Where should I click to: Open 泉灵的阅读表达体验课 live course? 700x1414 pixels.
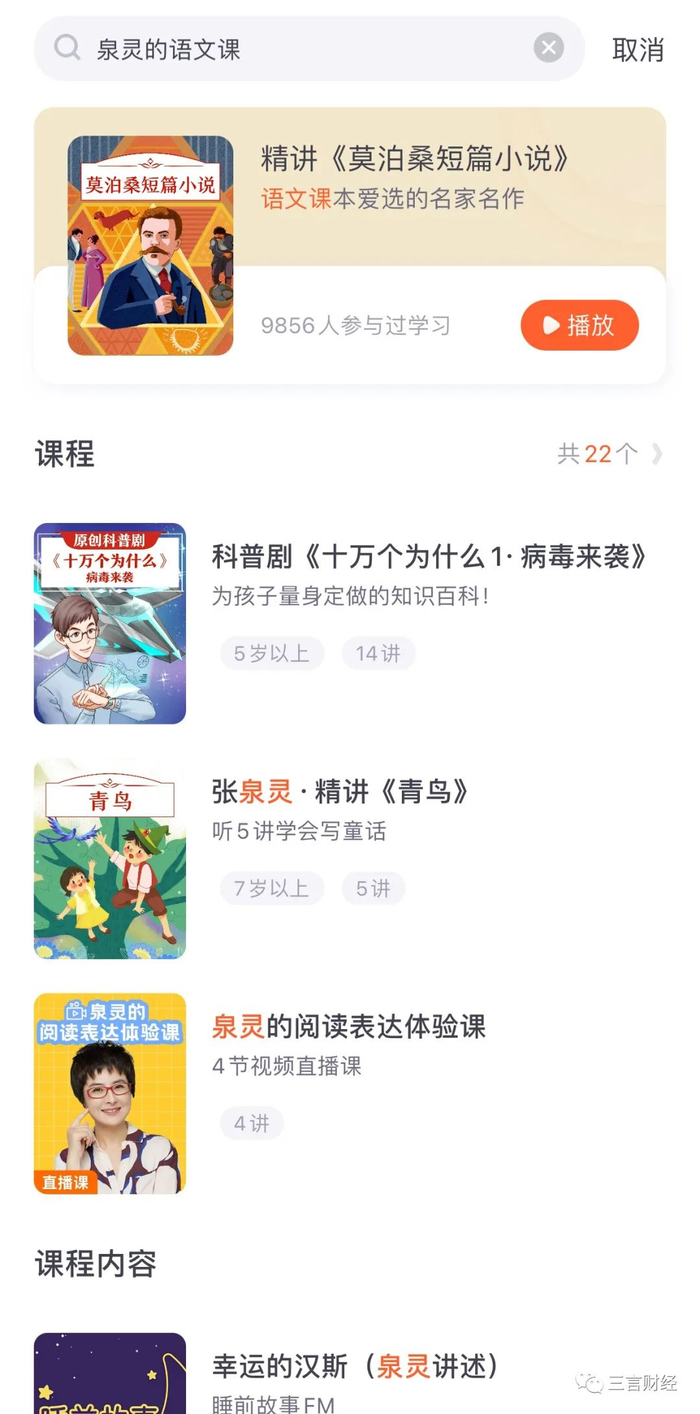(x=348, y=1027)
